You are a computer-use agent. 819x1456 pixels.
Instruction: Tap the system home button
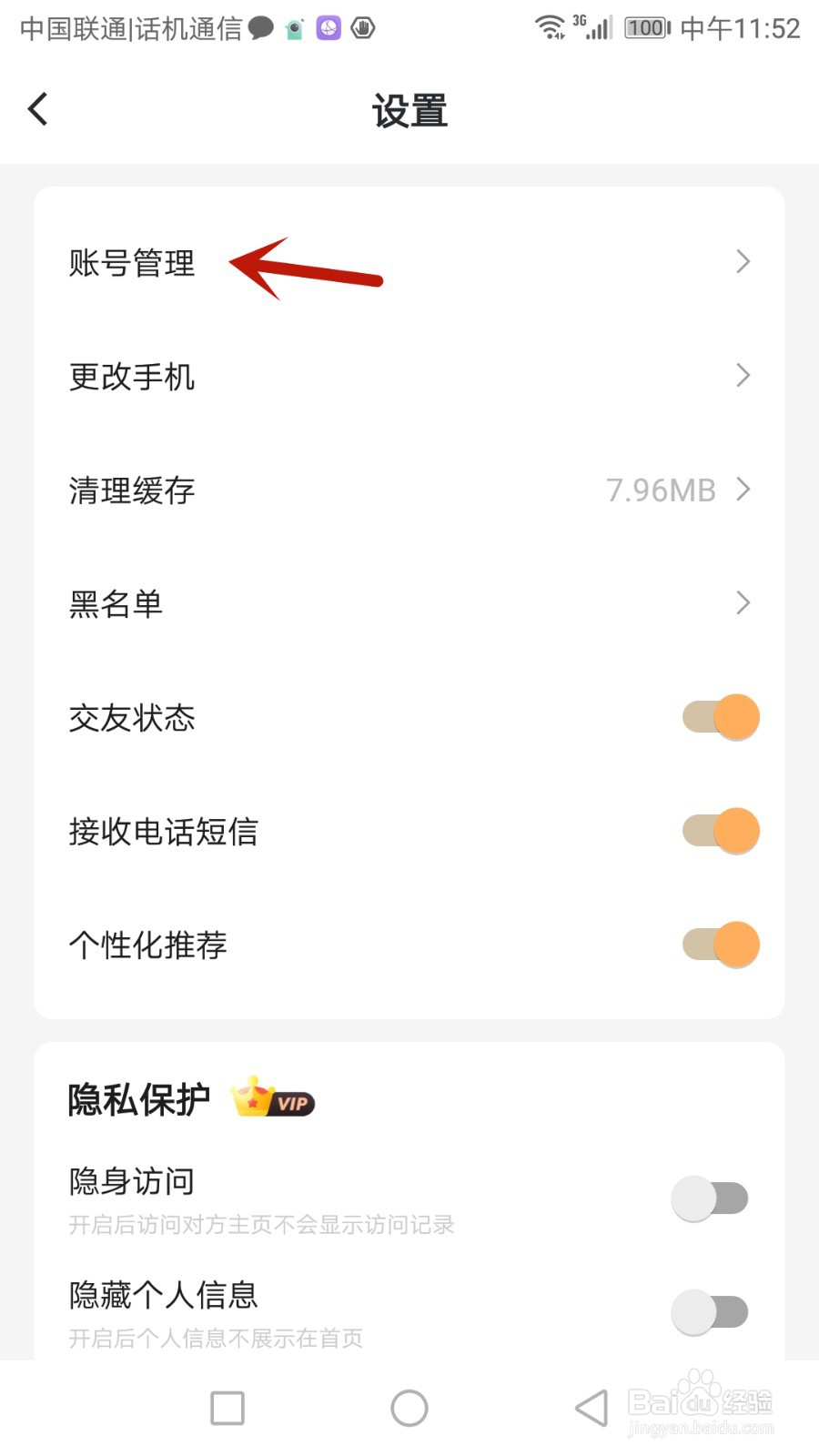tap(409, 1409)
